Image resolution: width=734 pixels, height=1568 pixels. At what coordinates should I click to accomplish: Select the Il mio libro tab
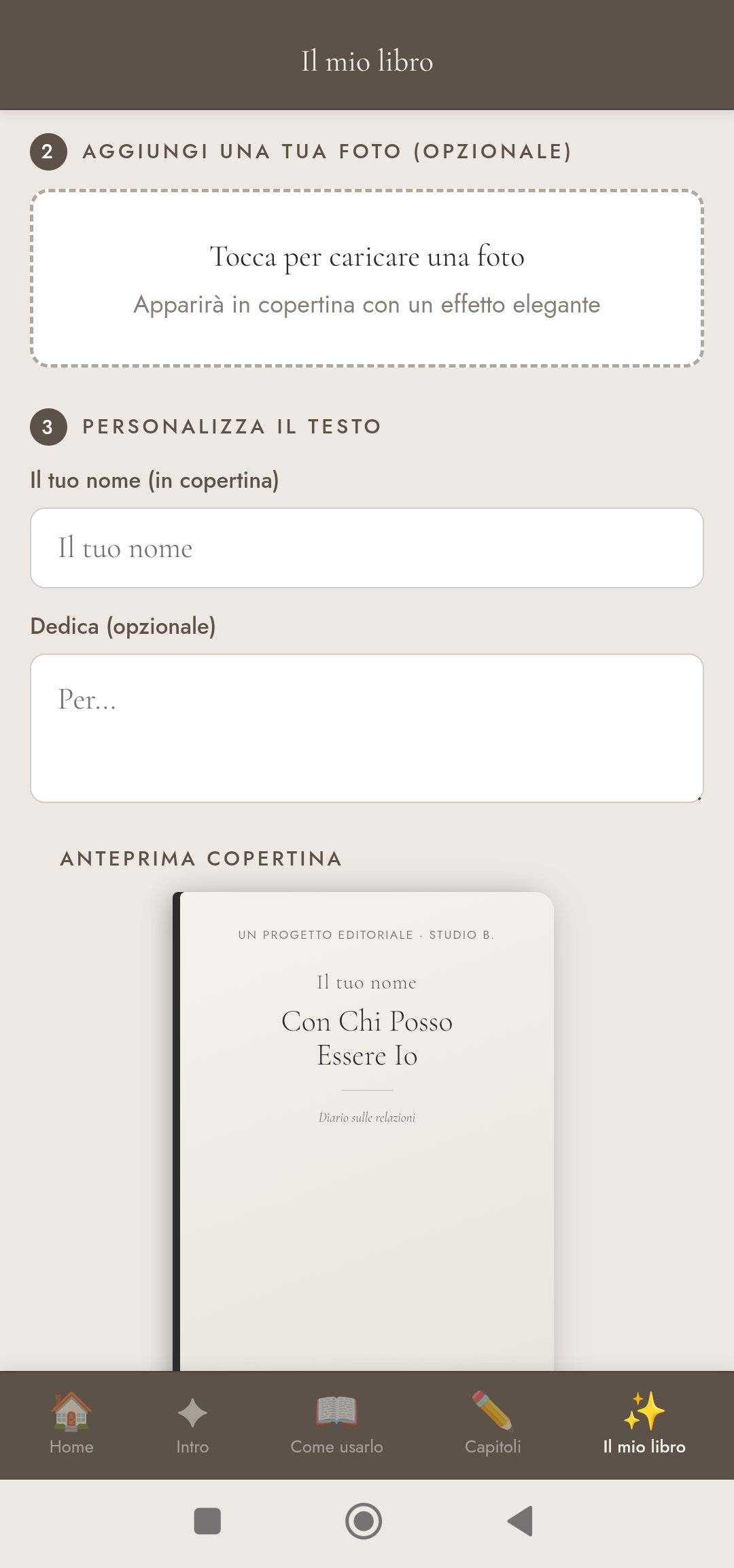[x=644, y=1424]
